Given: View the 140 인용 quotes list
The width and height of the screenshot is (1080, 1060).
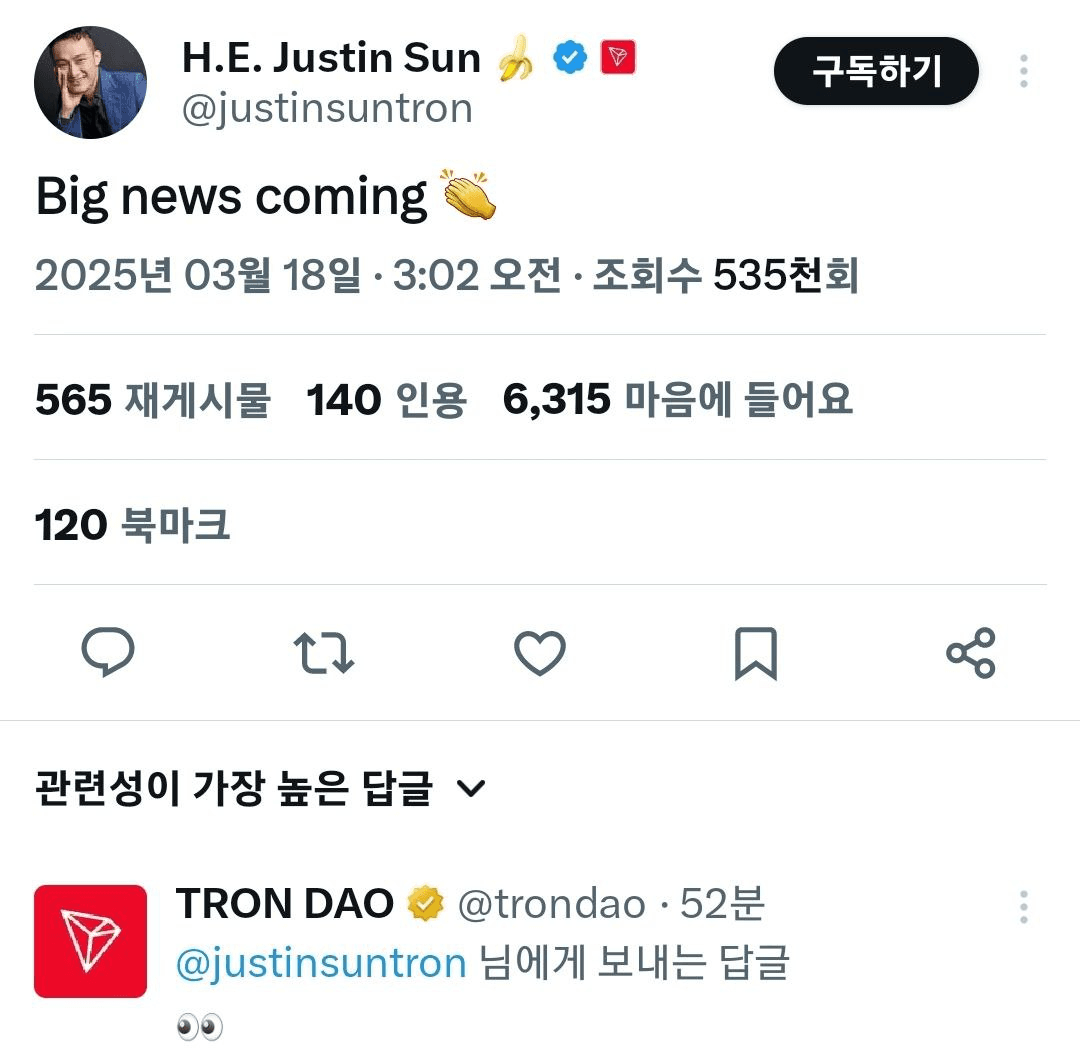Looking at the screenshot, I should pos(386,400).
